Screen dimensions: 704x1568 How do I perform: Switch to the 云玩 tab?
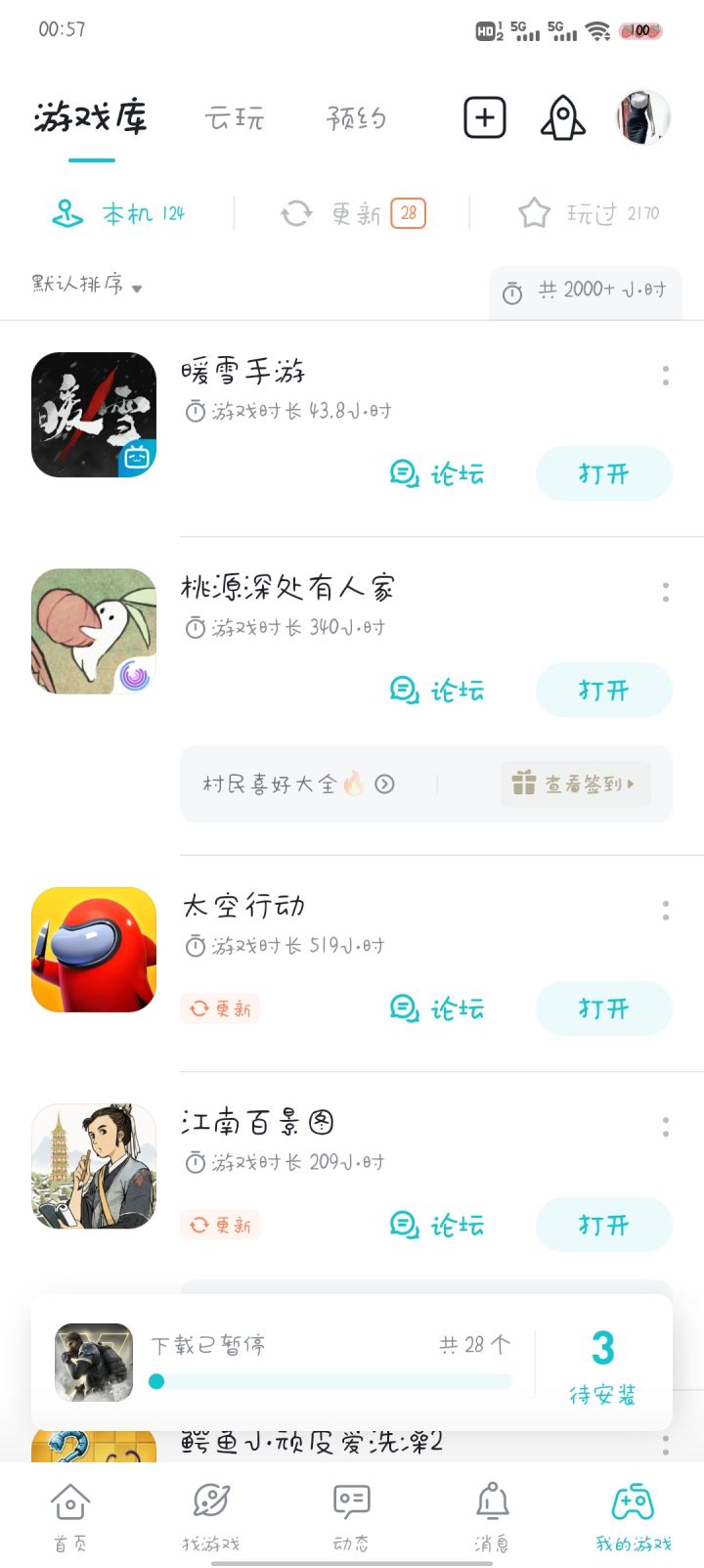(x=235, y=118)
